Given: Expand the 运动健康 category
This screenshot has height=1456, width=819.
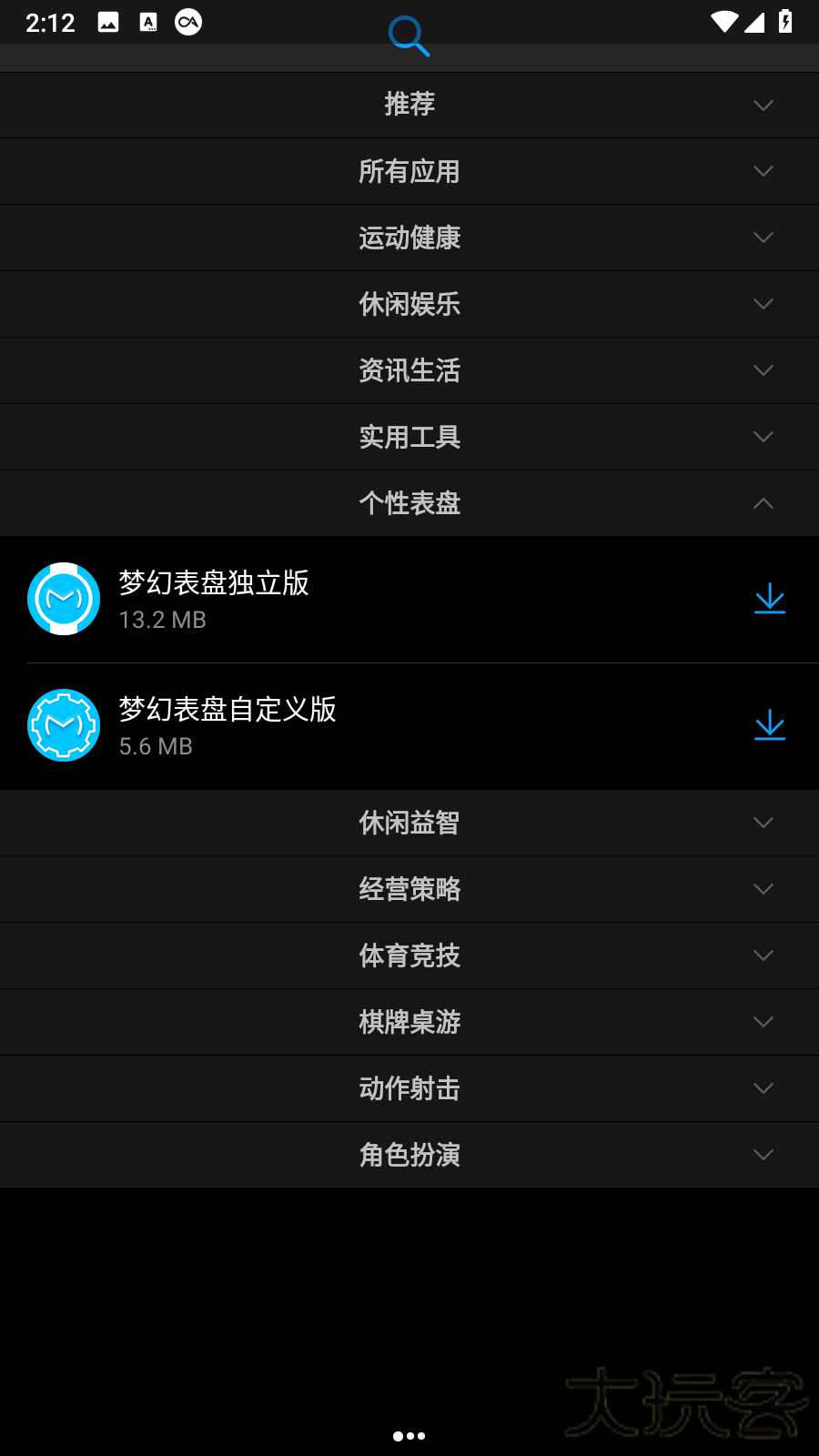Looking at the screenshot, I should tap(409, 238).
